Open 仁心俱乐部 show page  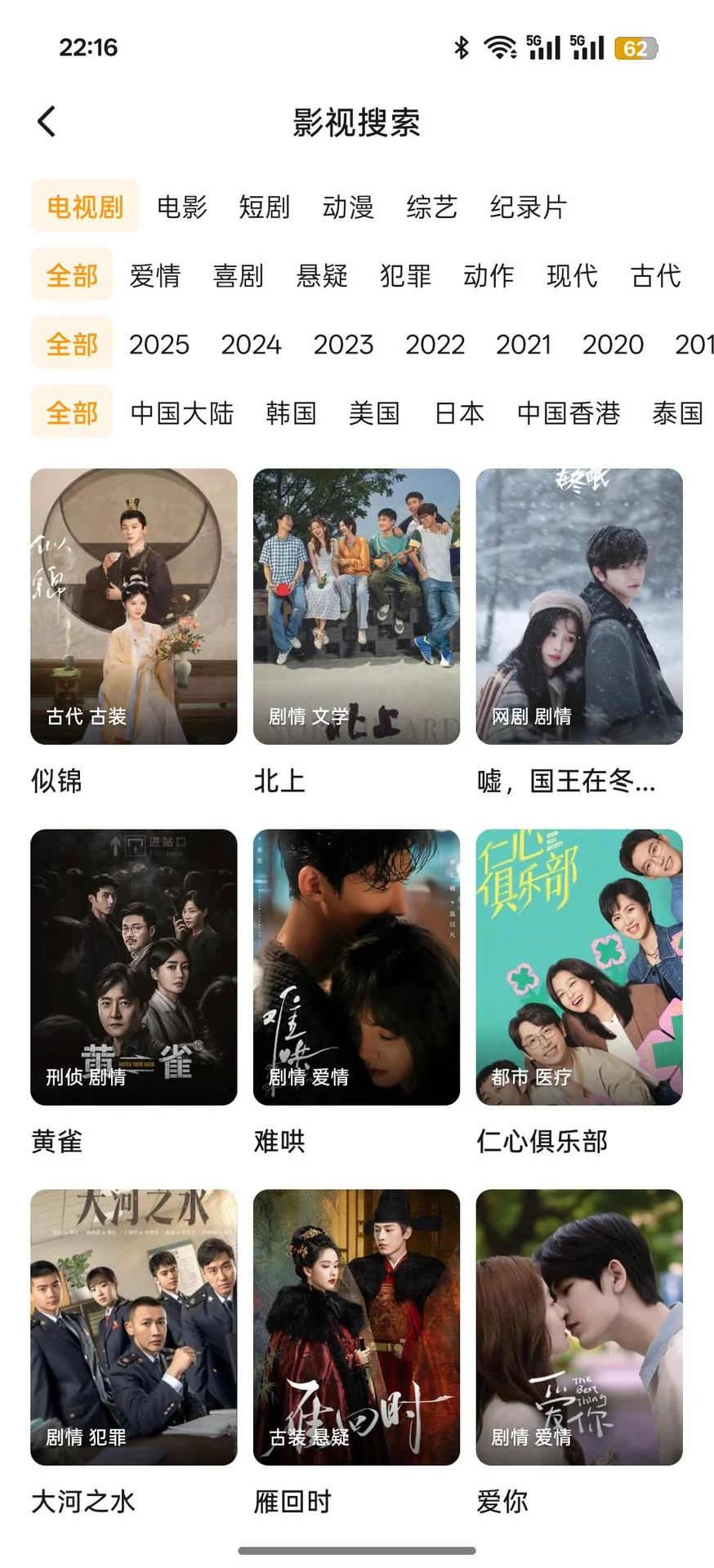(x=579, y=967)
